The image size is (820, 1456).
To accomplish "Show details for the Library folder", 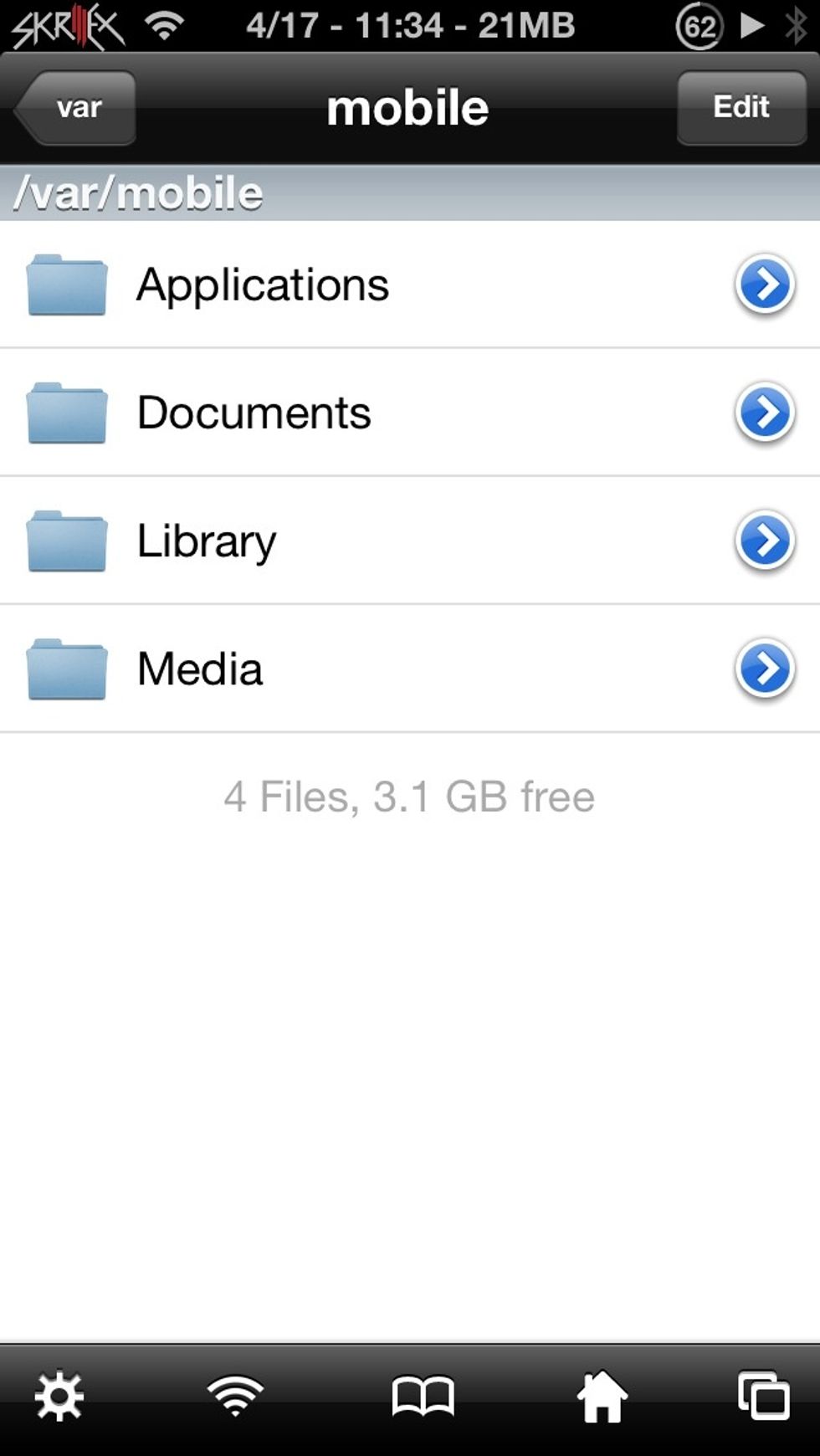I will click(764, 541).
